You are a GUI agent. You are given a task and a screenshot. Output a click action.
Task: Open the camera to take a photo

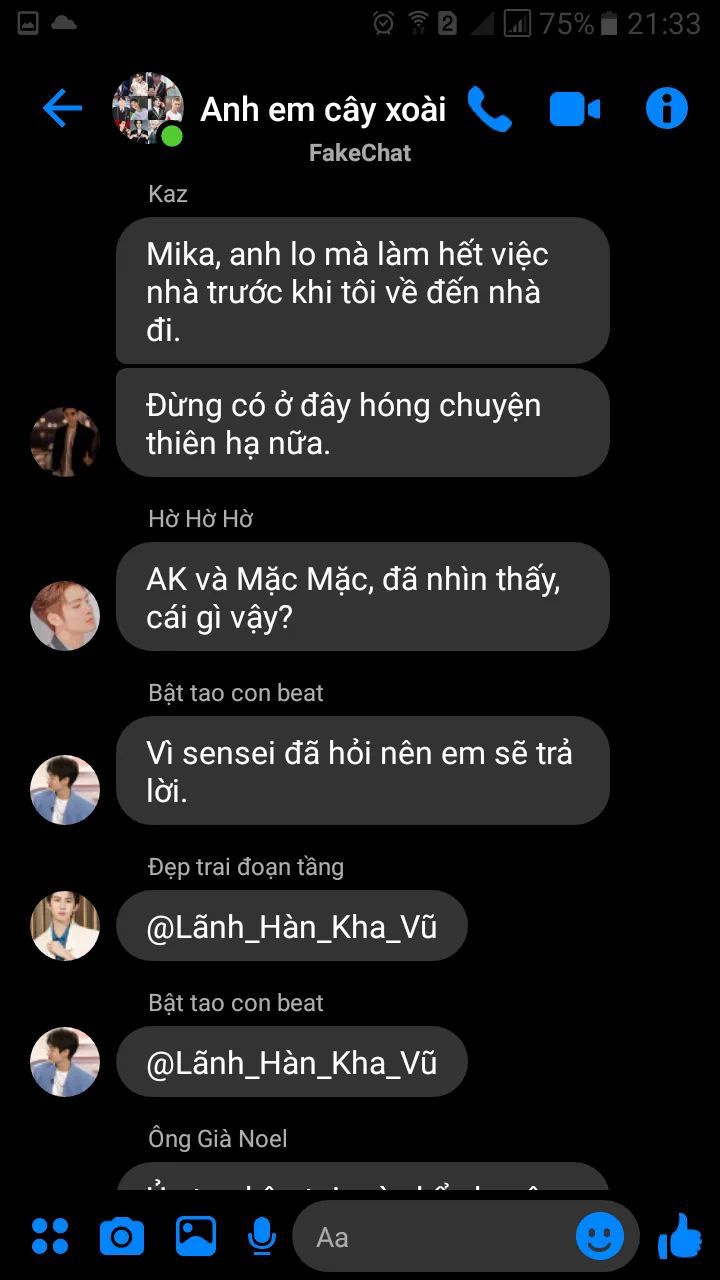point(122,1238)
